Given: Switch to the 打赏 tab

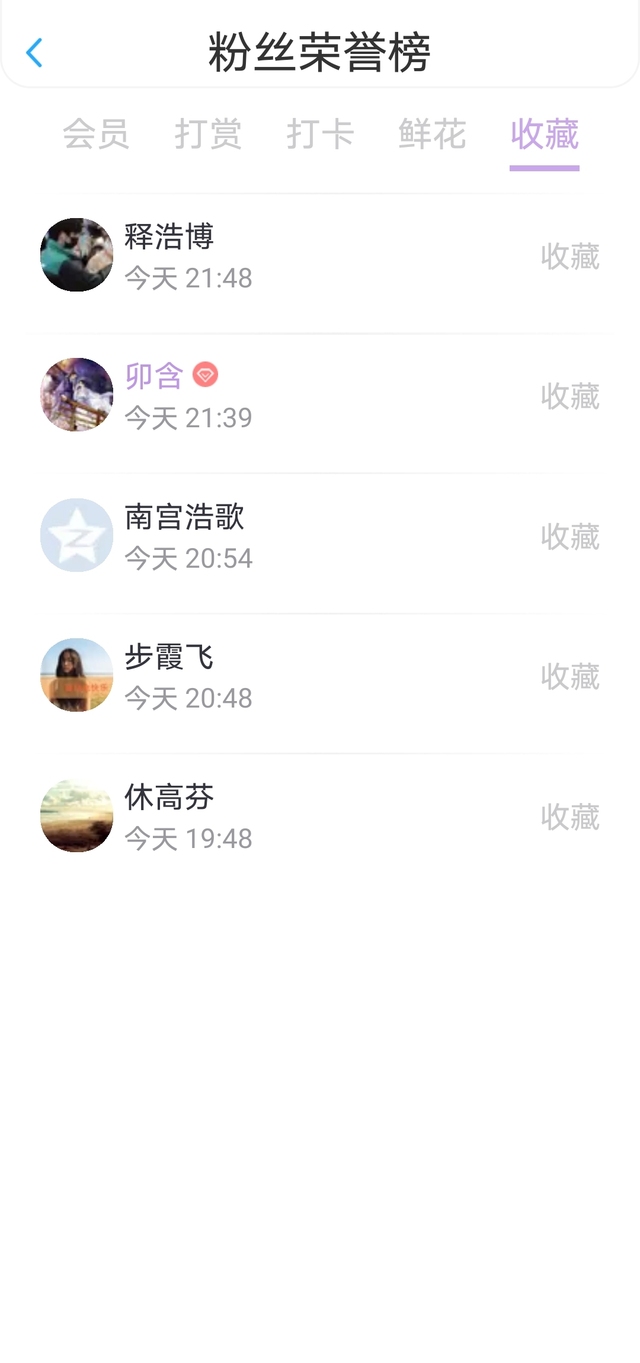Looking at the screenshot, I should pos(208,134).
